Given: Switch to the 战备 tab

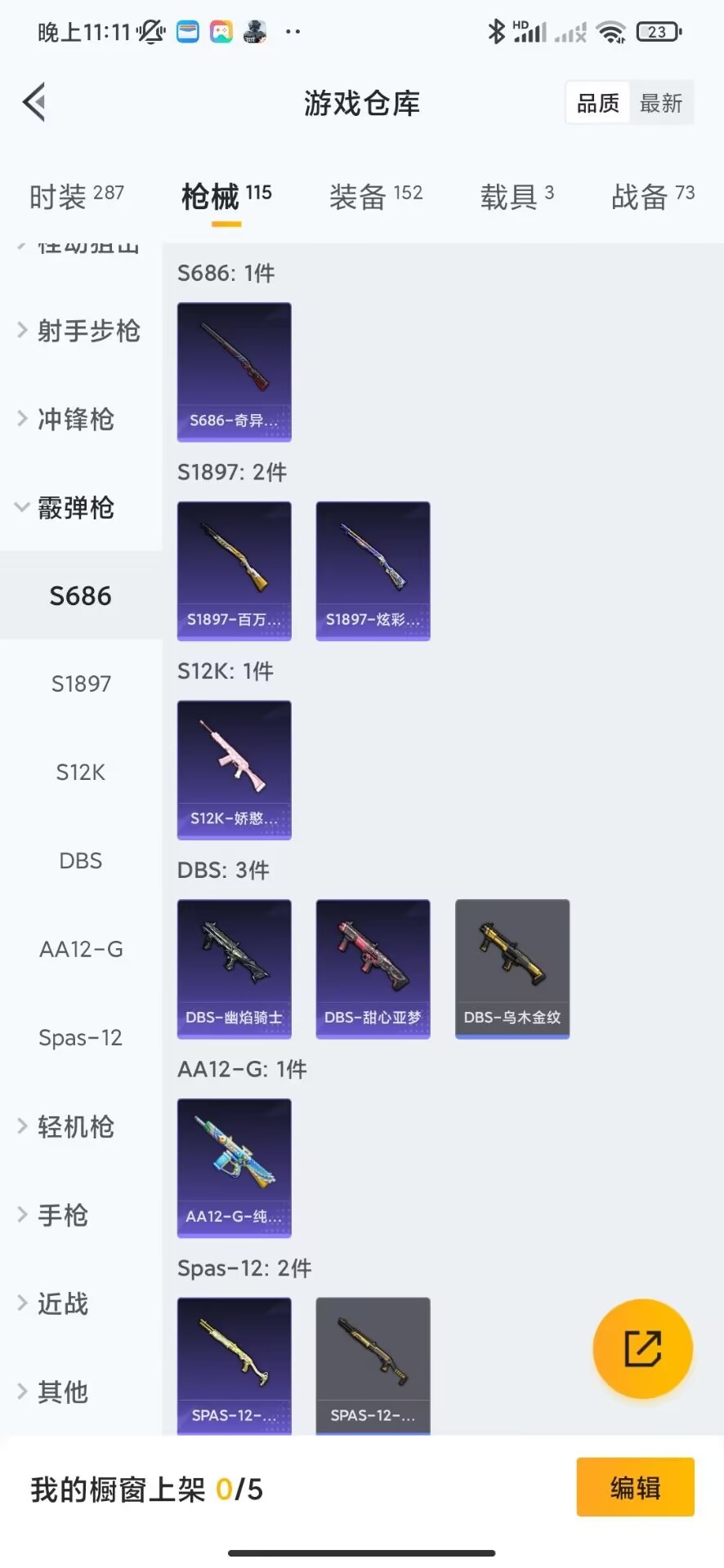Looking at the screenshot, I should pos(652,196).
